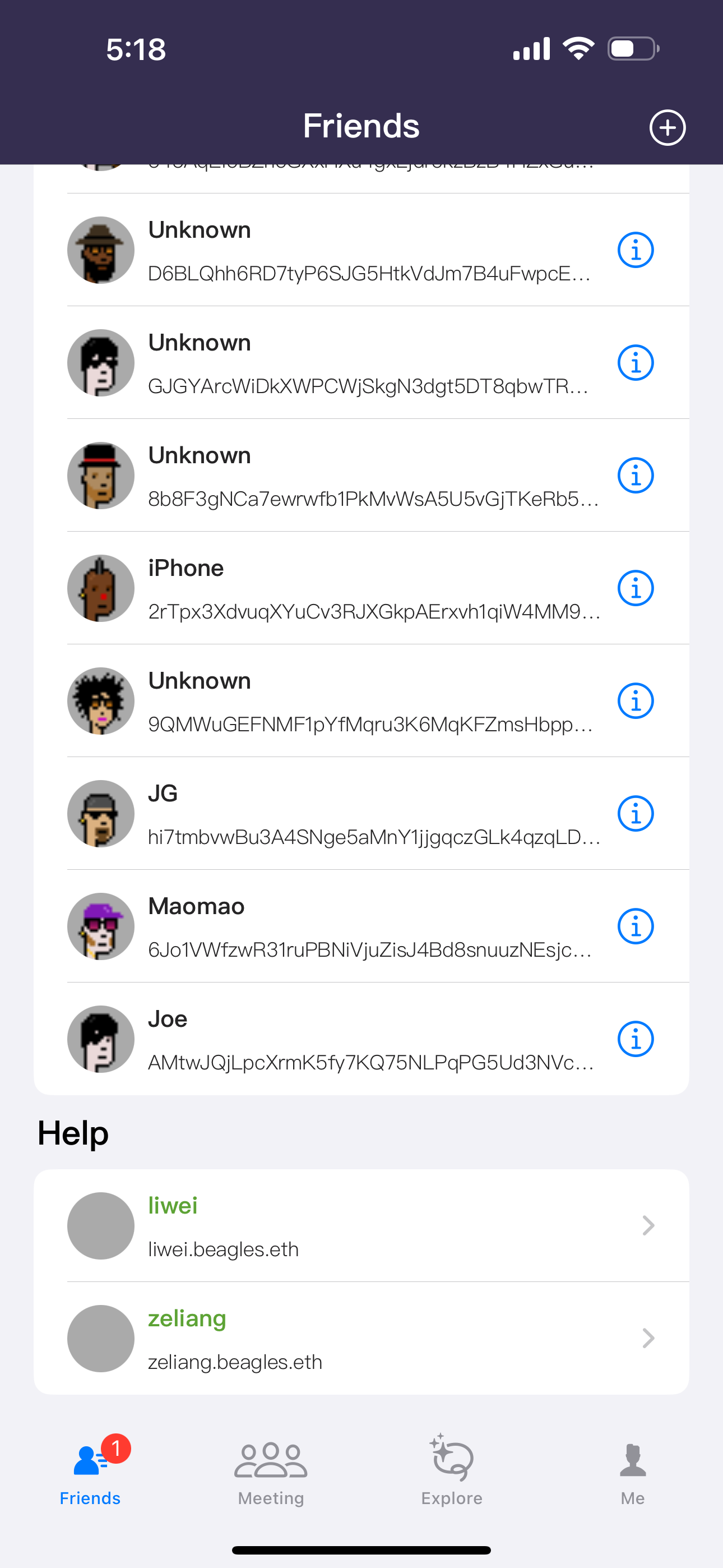This screenshot has width=723, height=1568.
Task: Open info for the Unknown friend starting D6BLQhh
Action: point(636,250)
